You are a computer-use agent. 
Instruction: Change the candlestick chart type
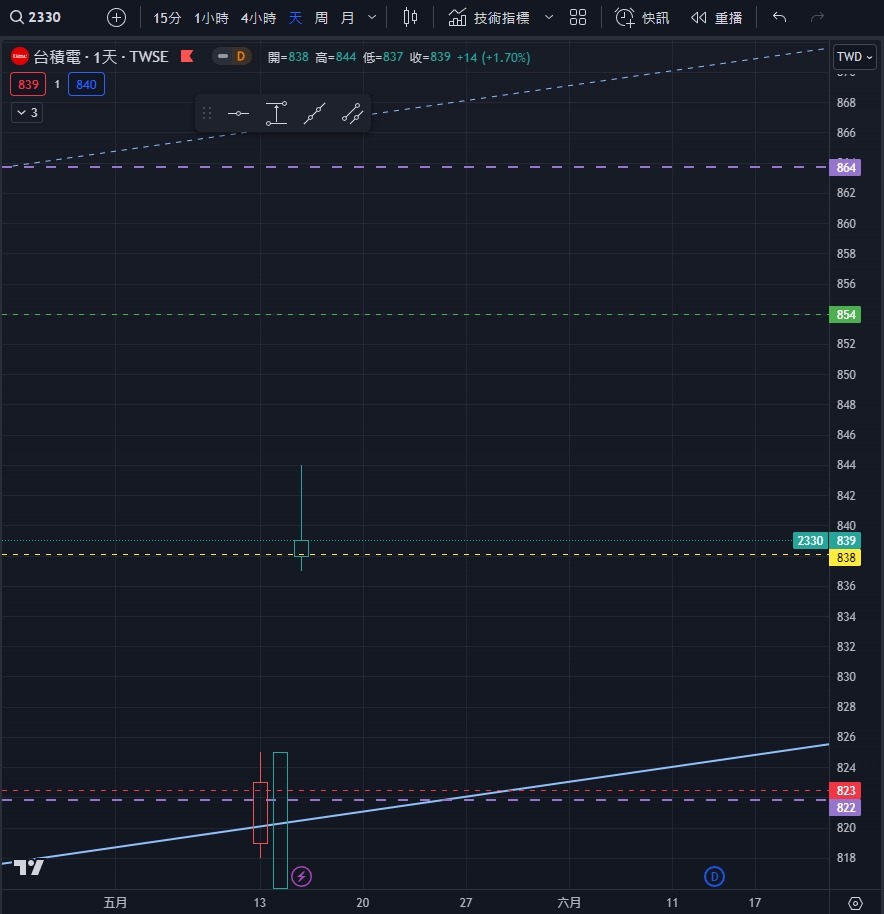tap(410, 17)
